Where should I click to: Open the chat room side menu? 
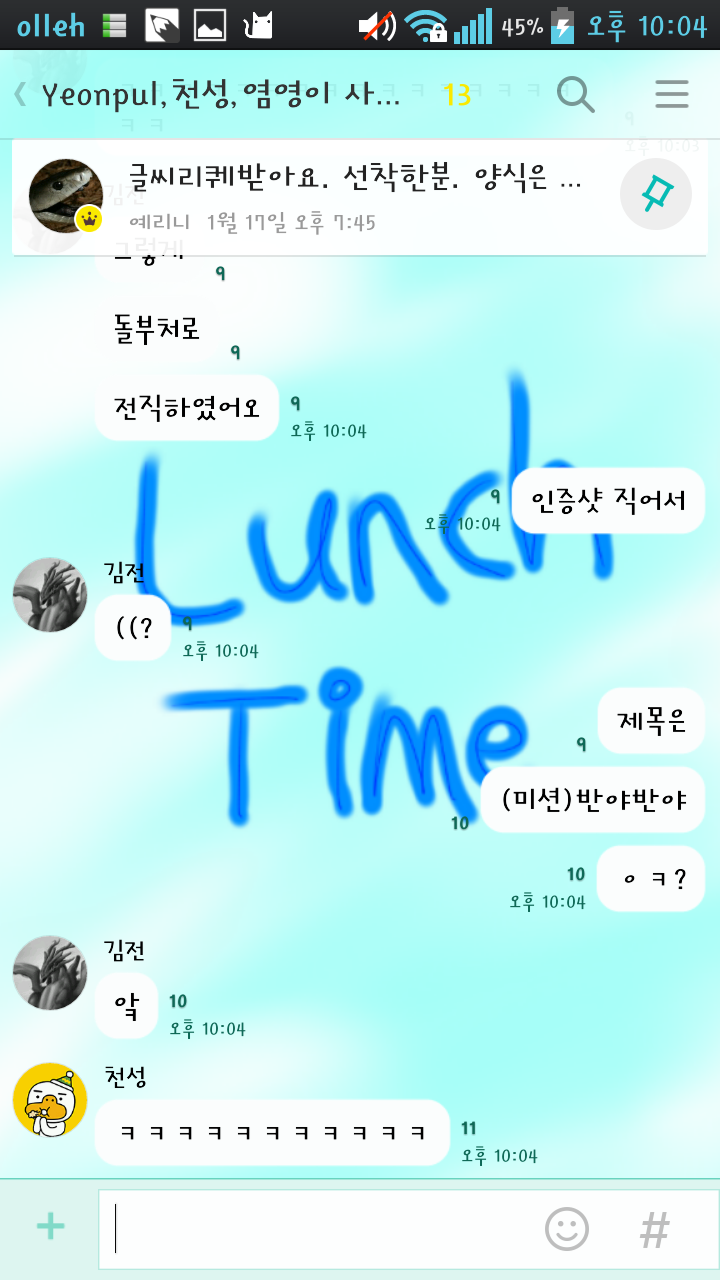coord(672,95)
